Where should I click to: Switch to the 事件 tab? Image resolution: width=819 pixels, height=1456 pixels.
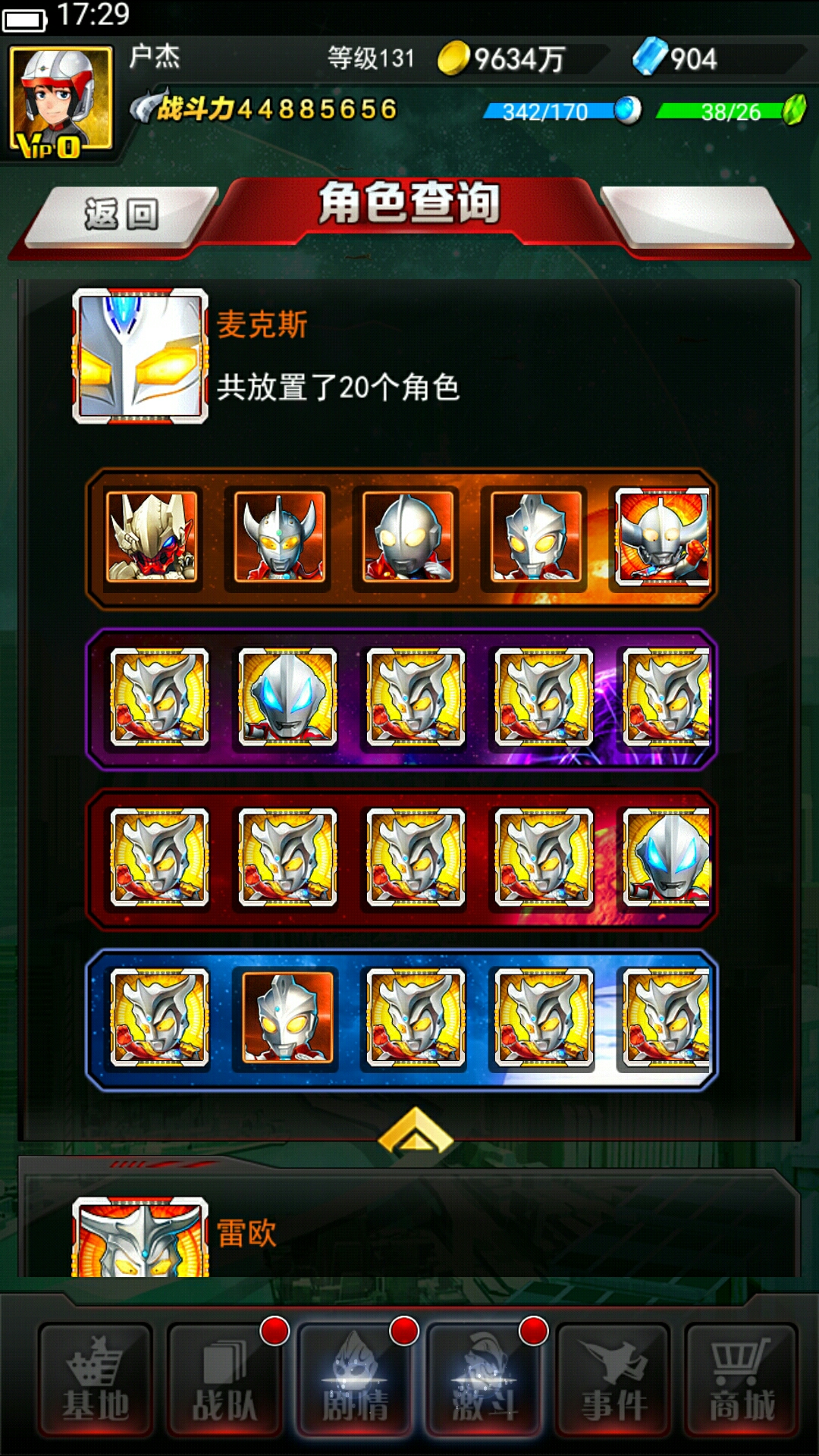[x=613, y=1380]
